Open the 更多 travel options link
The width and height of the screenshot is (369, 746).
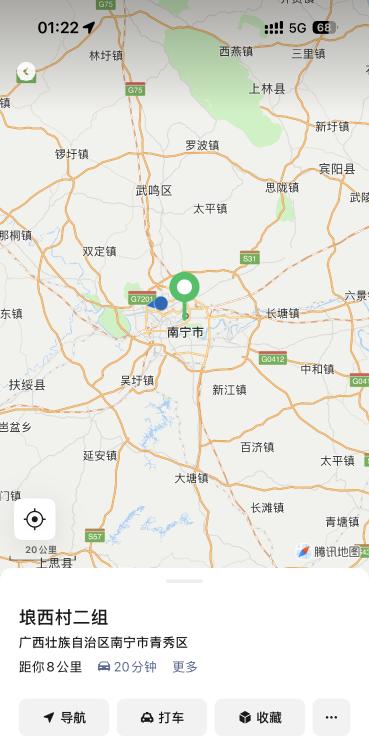click(x=184, y=667)
